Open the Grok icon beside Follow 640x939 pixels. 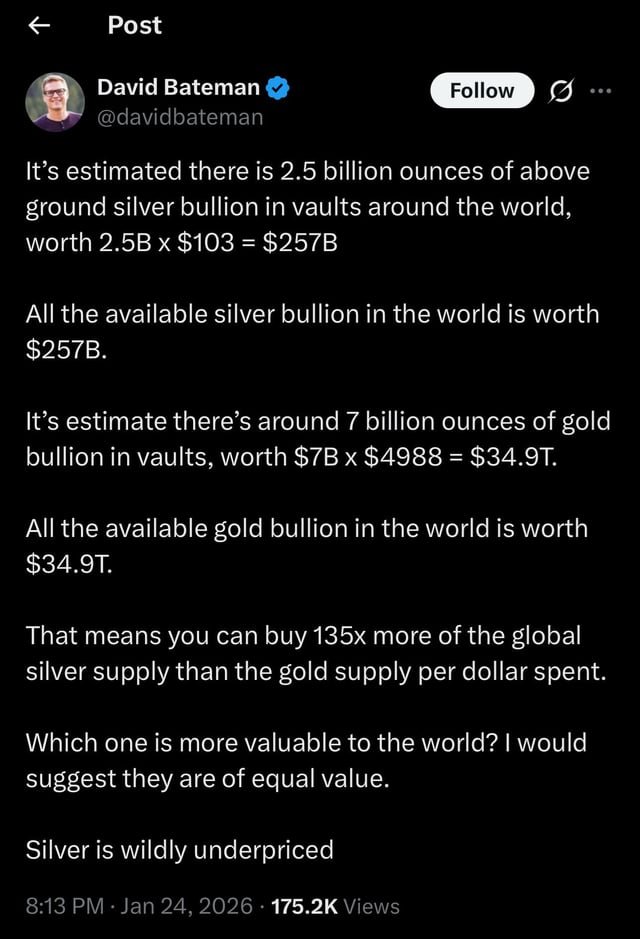click(561, 92)
